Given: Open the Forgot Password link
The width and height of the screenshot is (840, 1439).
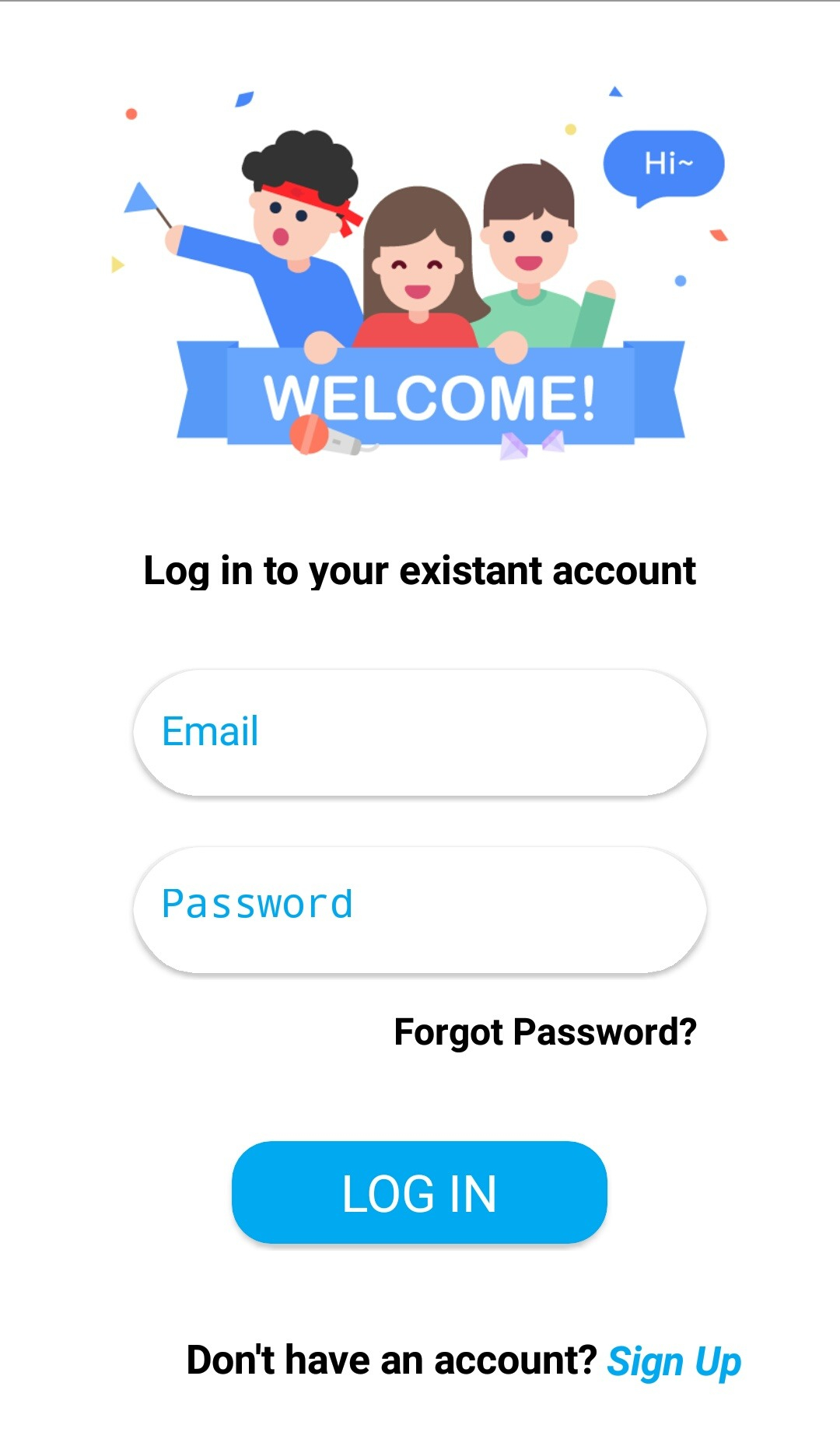Looking at the screenshot, I should (544, 1032).
